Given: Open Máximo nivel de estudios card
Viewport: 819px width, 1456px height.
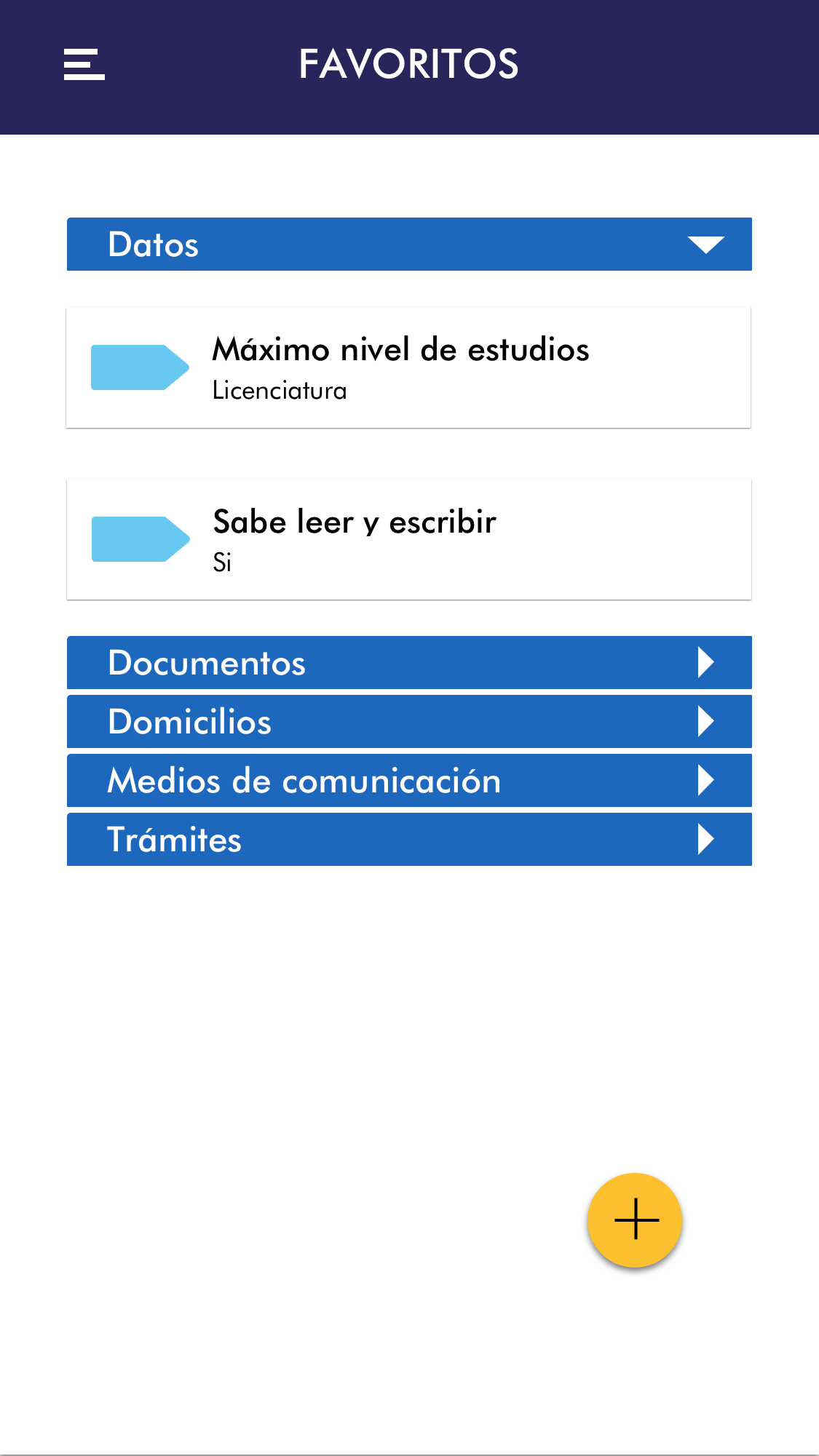Looking at the screenshot, I should point(408,368).
